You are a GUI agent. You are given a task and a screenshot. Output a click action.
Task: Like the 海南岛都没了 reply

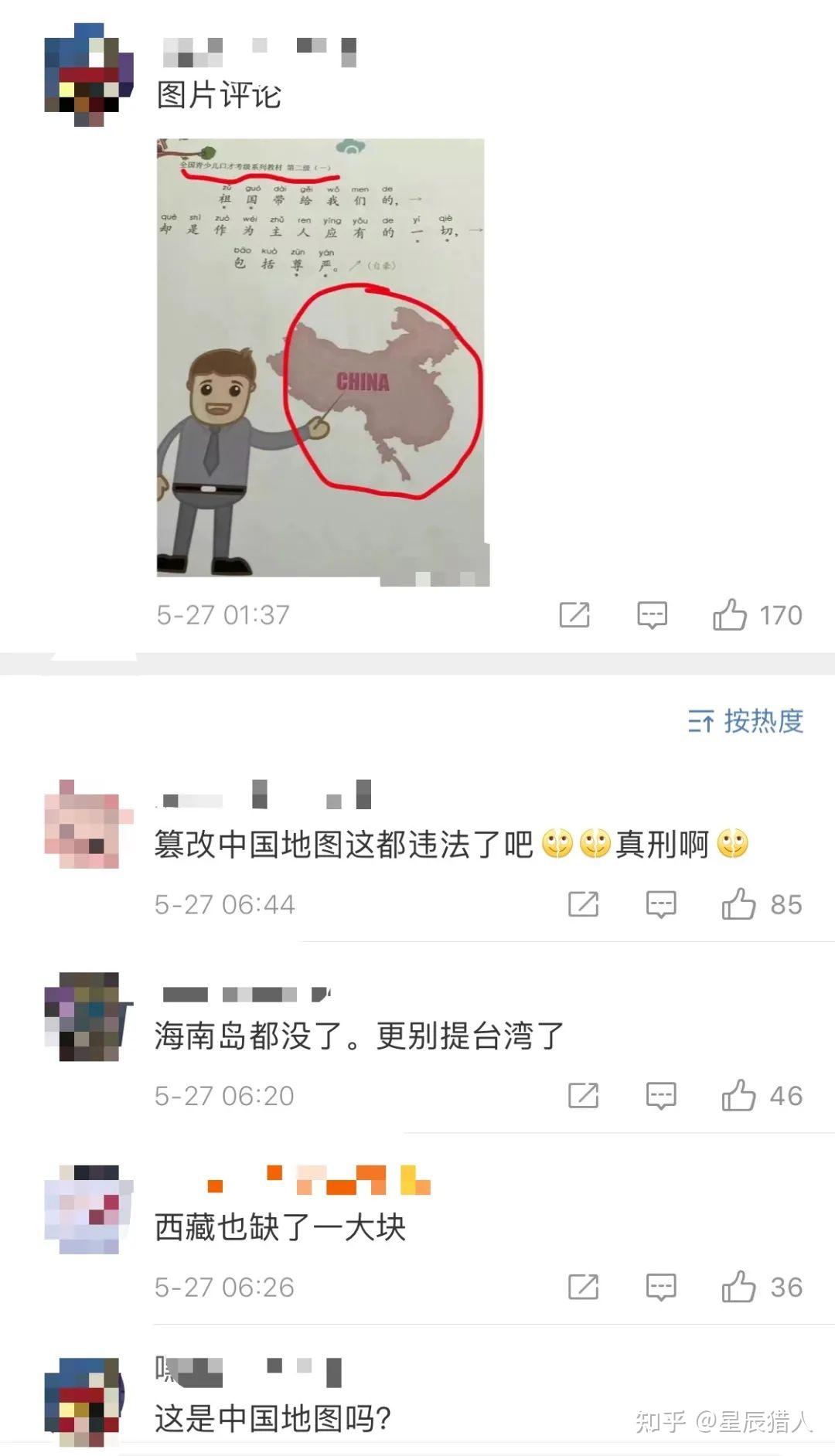tap(738, 1096)
